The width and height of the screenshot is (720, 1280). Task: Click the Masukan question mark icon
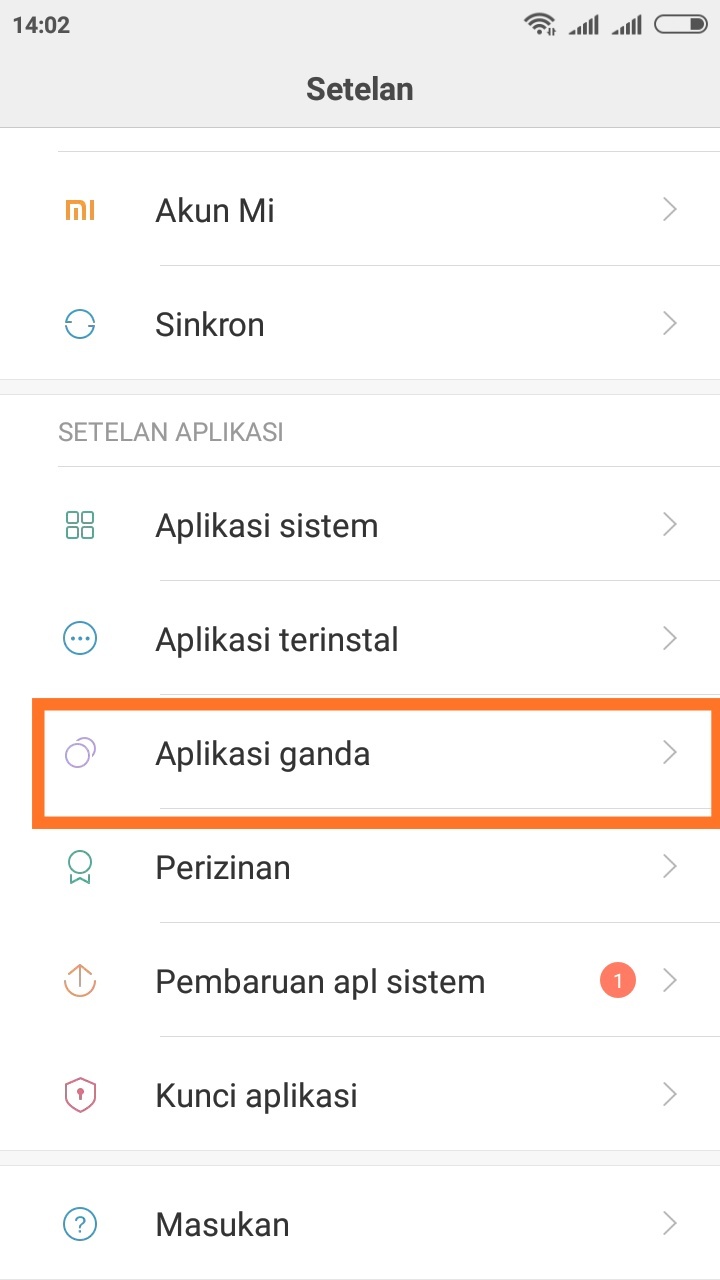point(79,1223)
